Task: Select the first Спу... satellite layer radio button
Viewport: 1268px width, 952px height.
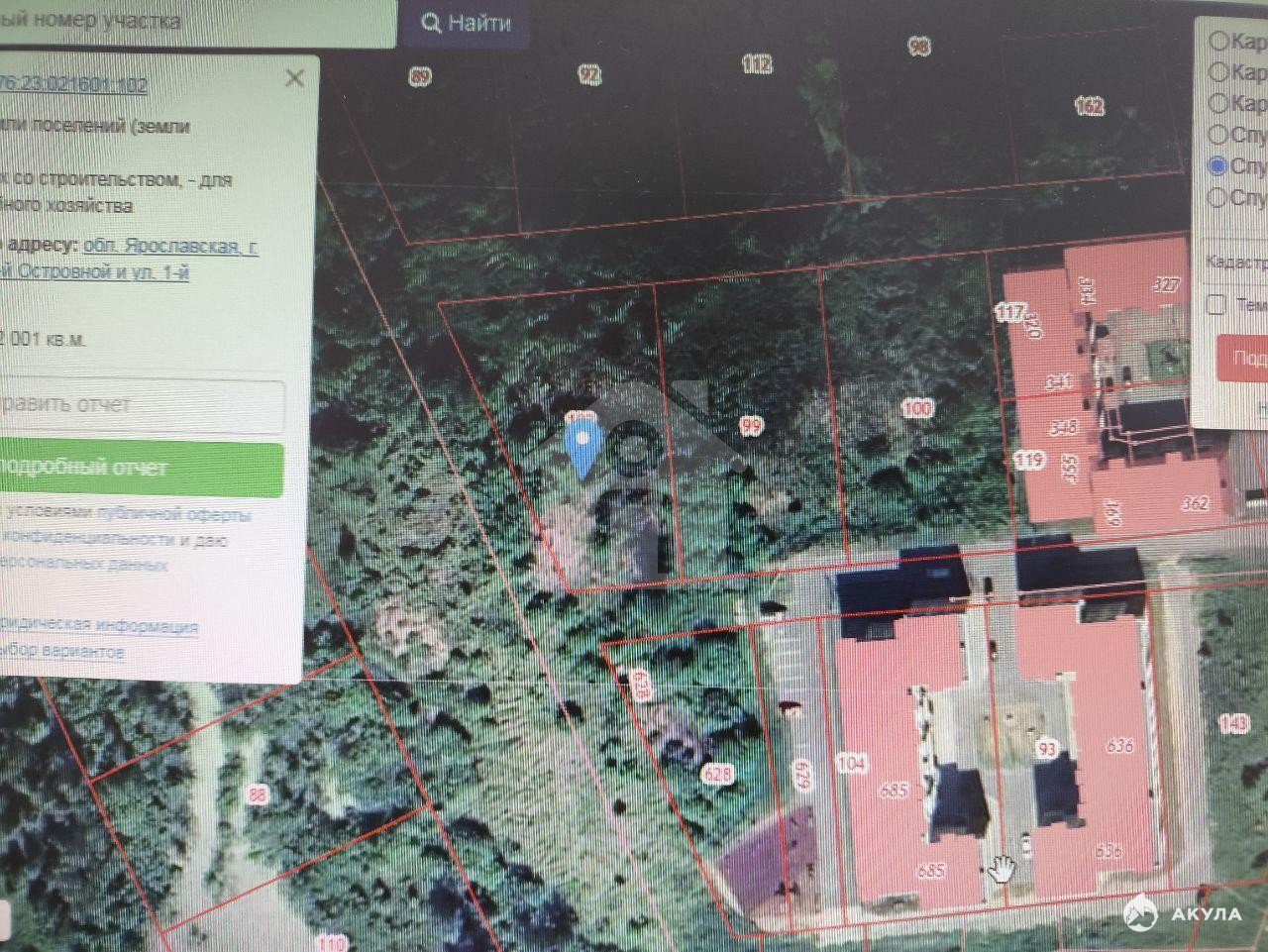Action: click(1219, 134)
